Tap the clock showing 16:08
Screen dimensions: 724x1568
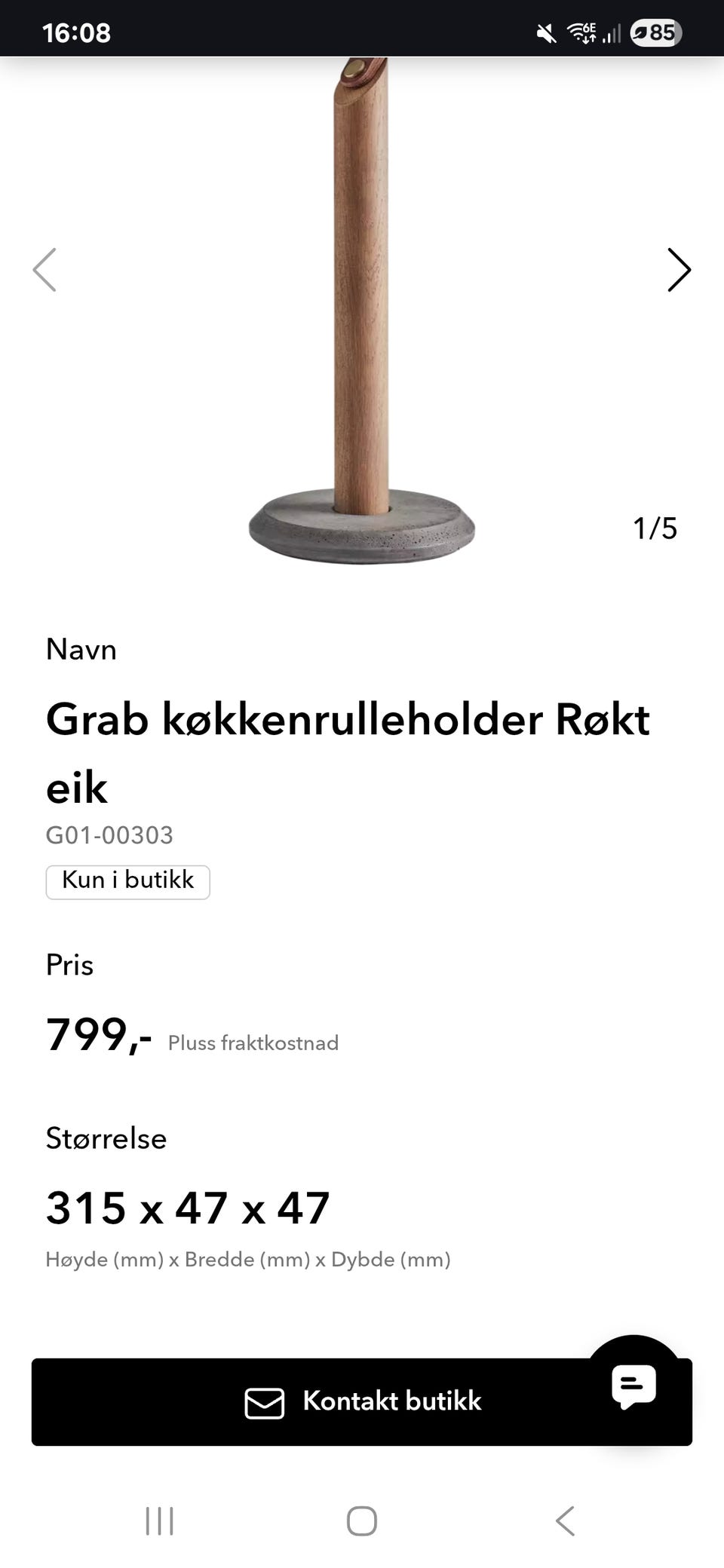pos(76,32)
